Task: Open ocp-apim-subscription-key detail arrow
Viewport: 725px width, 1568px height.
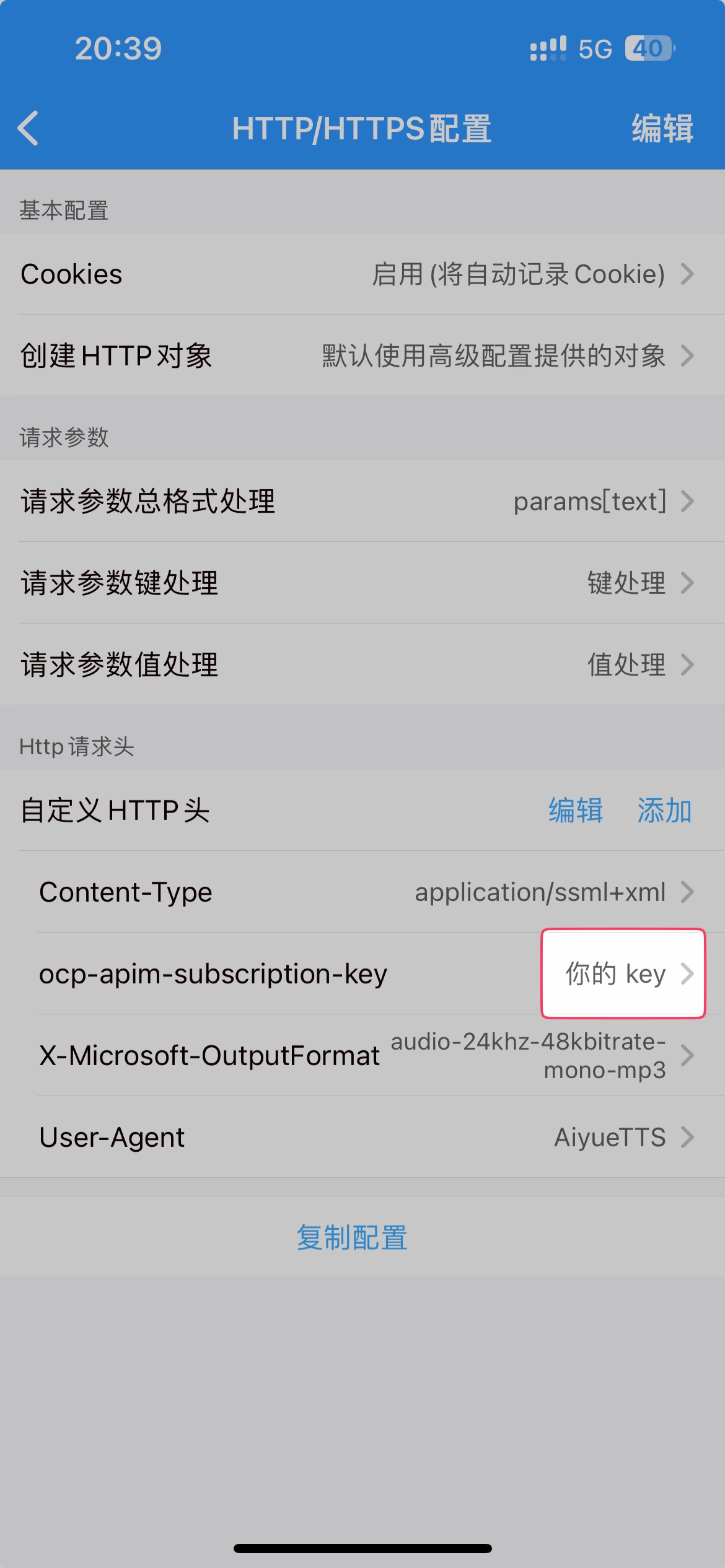Action: point(688,973)
